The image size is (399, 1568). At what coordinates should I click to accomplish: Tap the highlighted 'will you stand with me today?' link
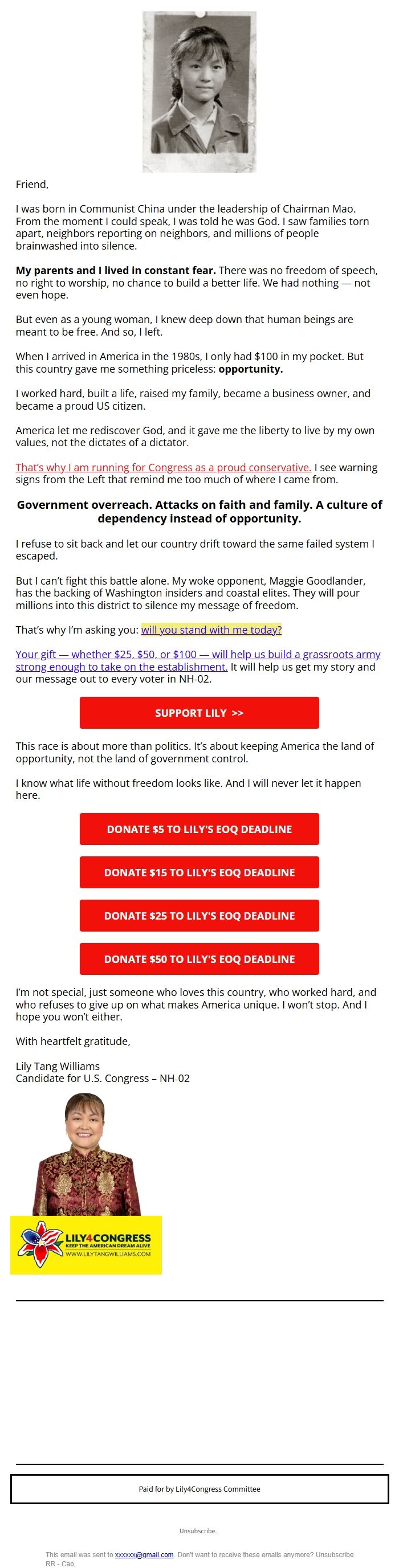(x=211, y=630)
